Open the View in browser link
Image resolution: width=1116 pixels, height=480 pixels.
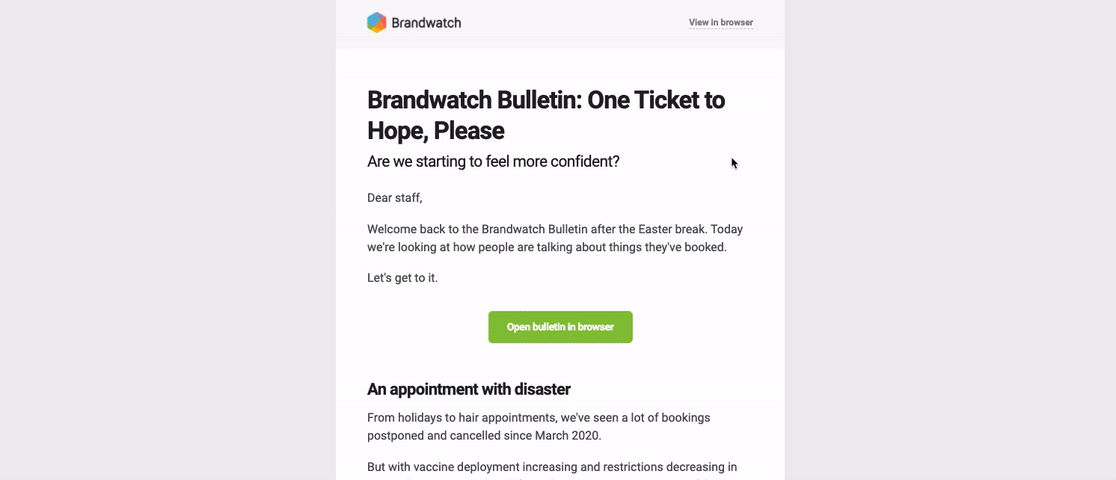click(x=720, y=22)
